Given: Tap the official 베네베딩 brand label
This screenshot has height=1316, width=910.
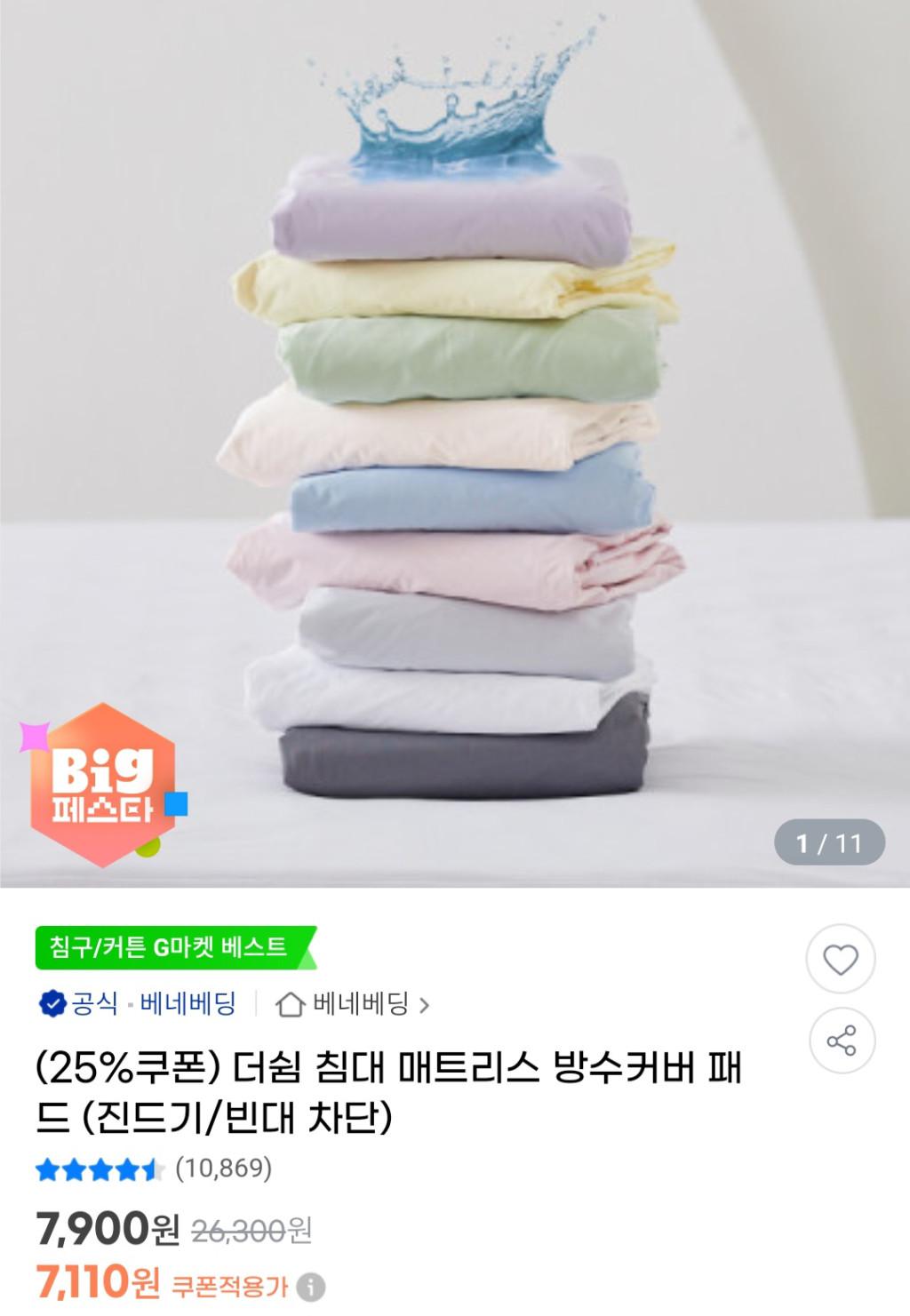Looking at the screenshot, I should point(139,1005).
